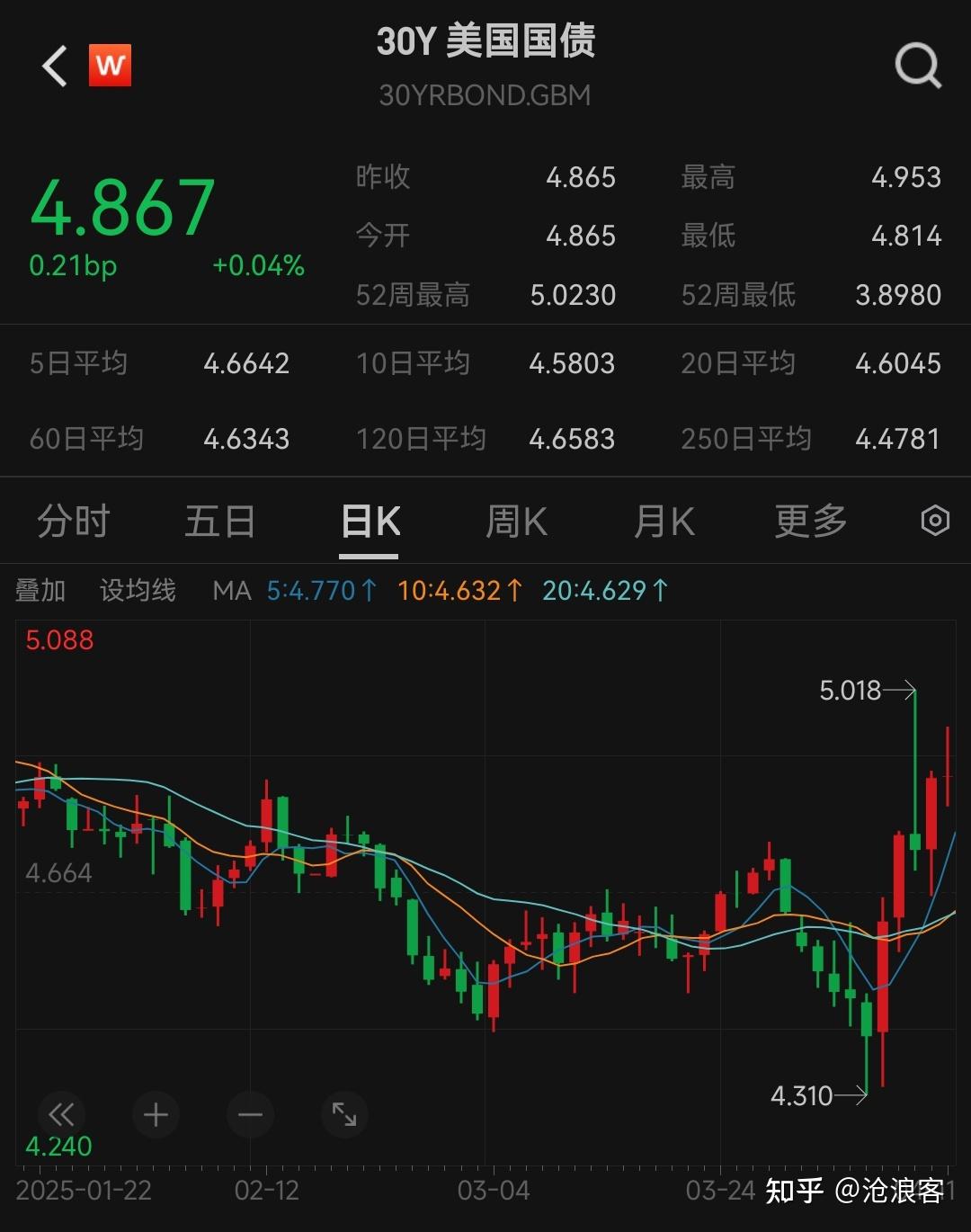
Task: Zoom in chart with the plus icon
Action: (x=156, y=1114)
